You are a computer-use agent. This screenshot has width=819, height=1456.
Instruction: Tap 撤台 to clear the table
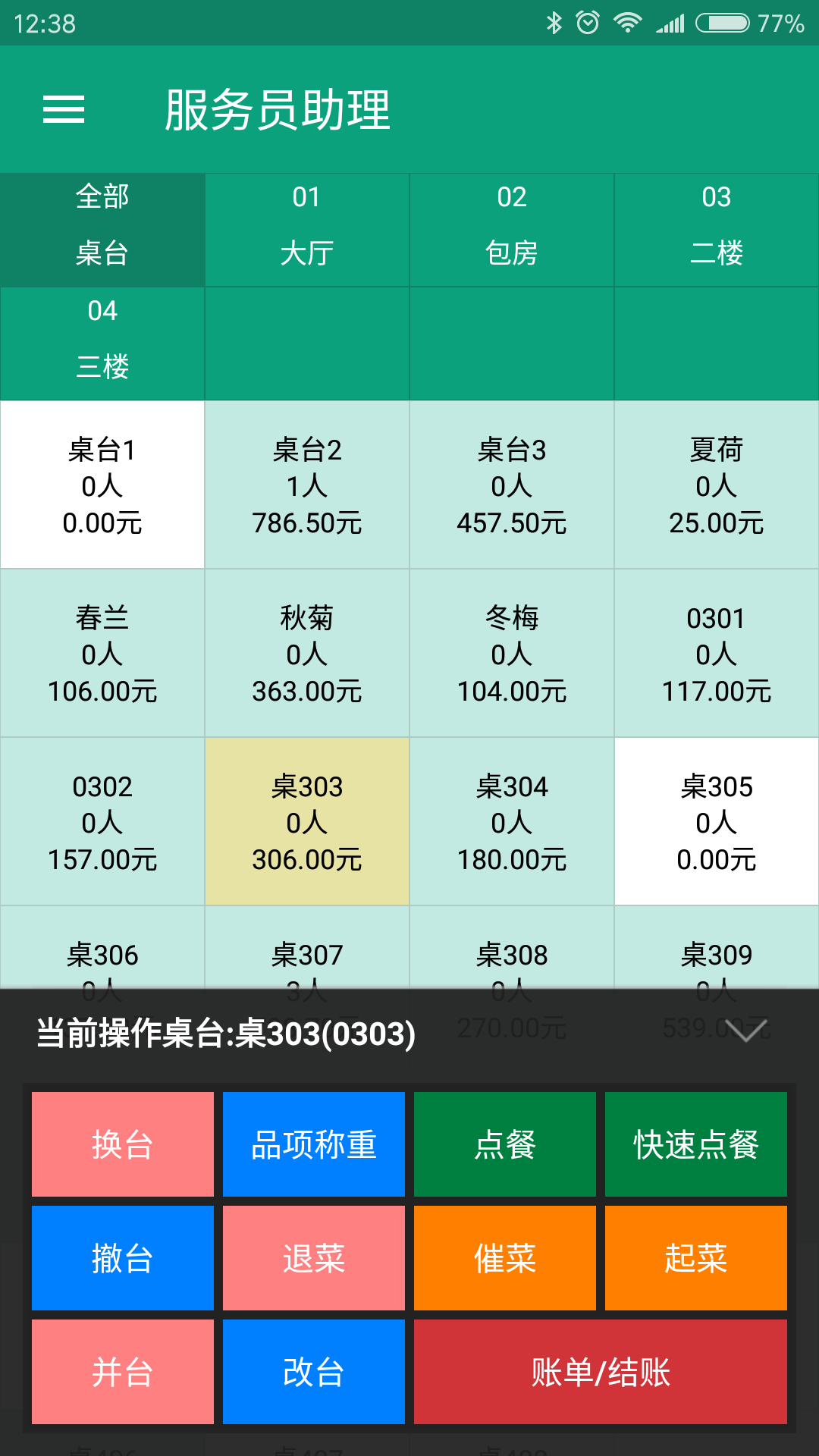pos(123,1258)
